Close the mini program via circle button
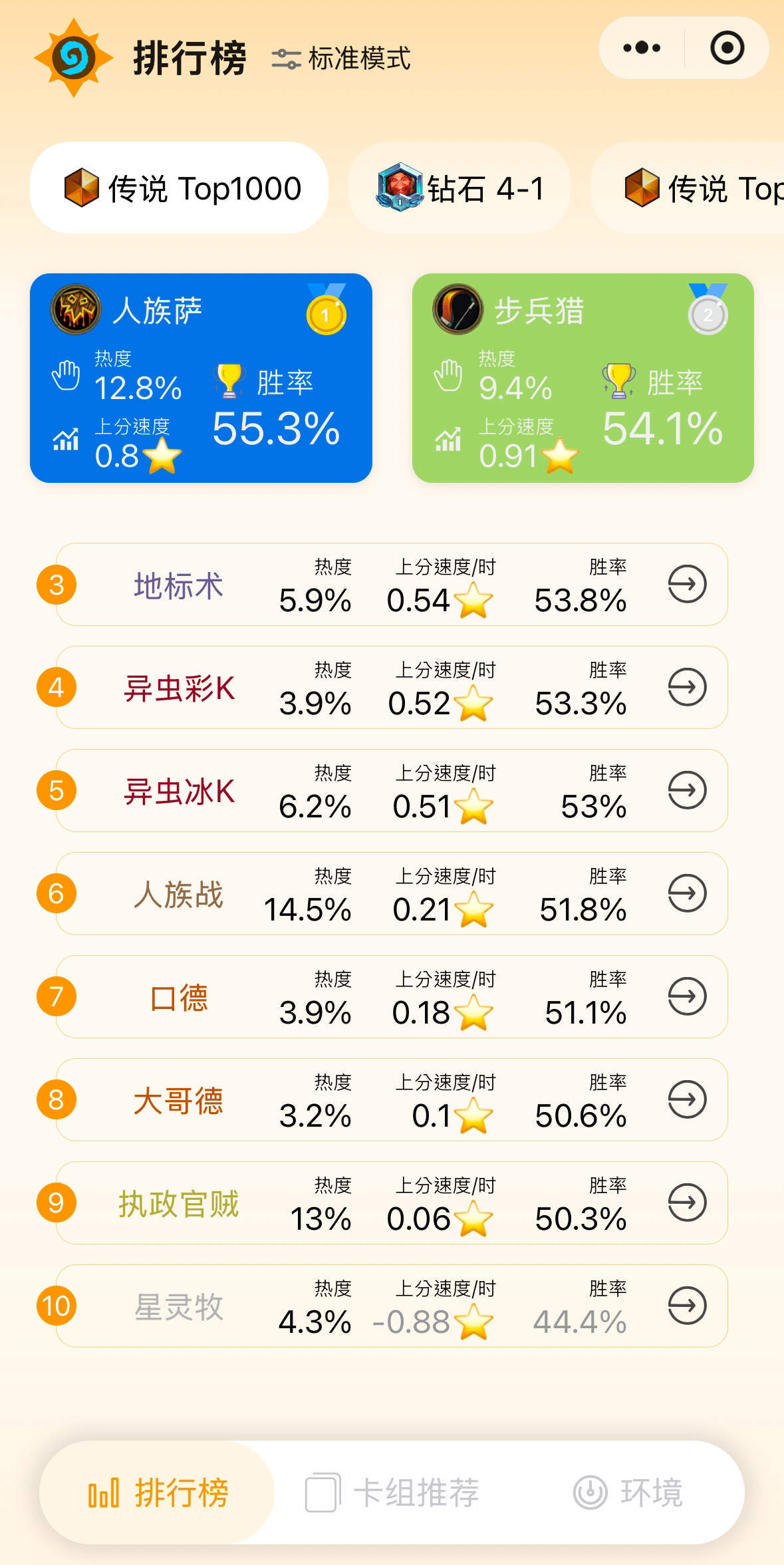Image resolution: width=784 pixels, height=1565 pixels. click(727, 48)
